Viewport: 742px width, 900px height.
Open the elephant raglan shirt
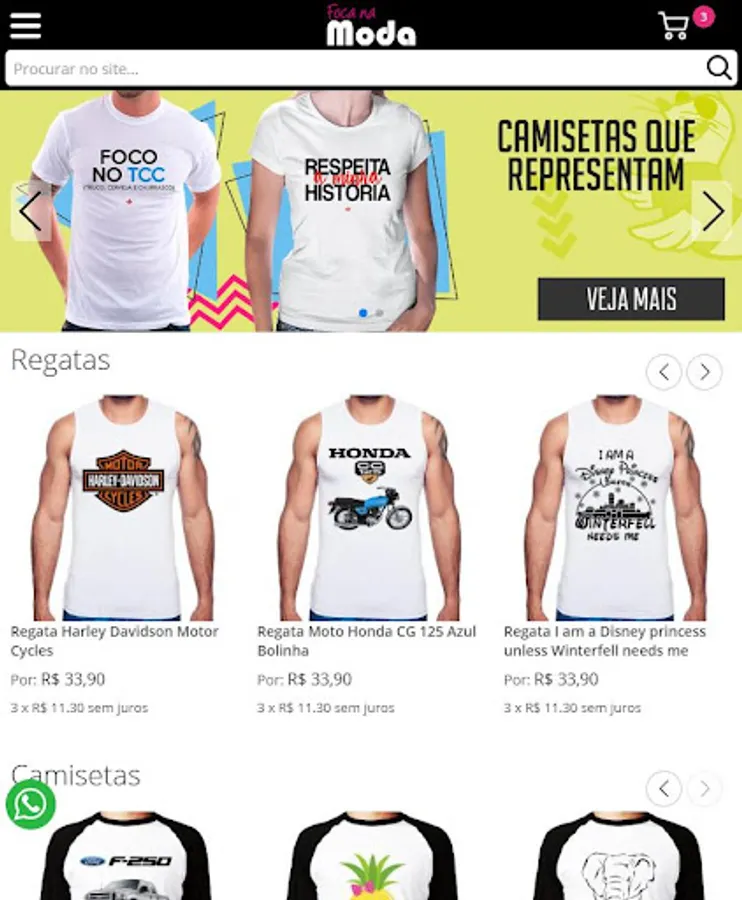tap(616, 855)
